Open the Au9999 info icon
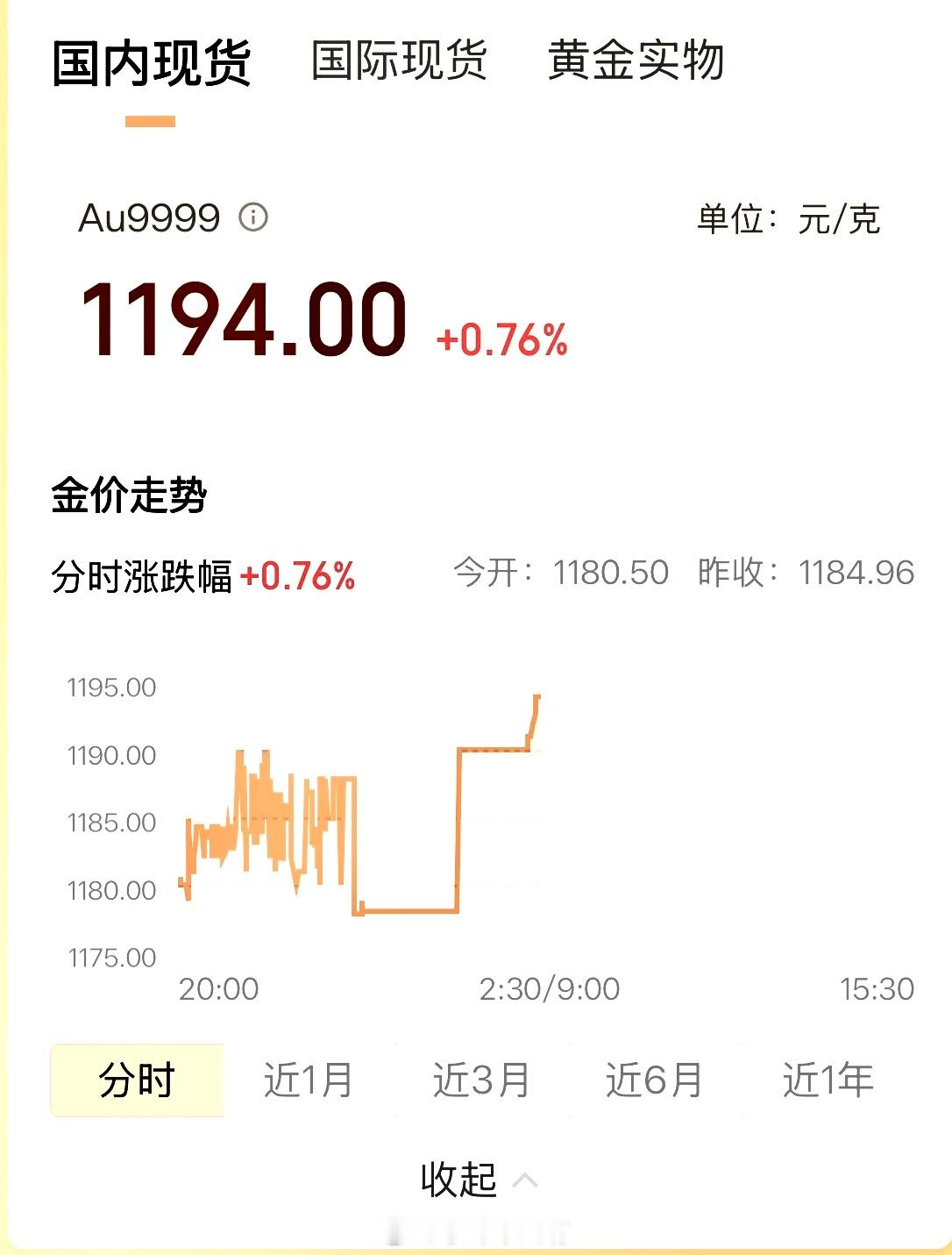Screen dimensions: 952x1255 click(252, 217)
